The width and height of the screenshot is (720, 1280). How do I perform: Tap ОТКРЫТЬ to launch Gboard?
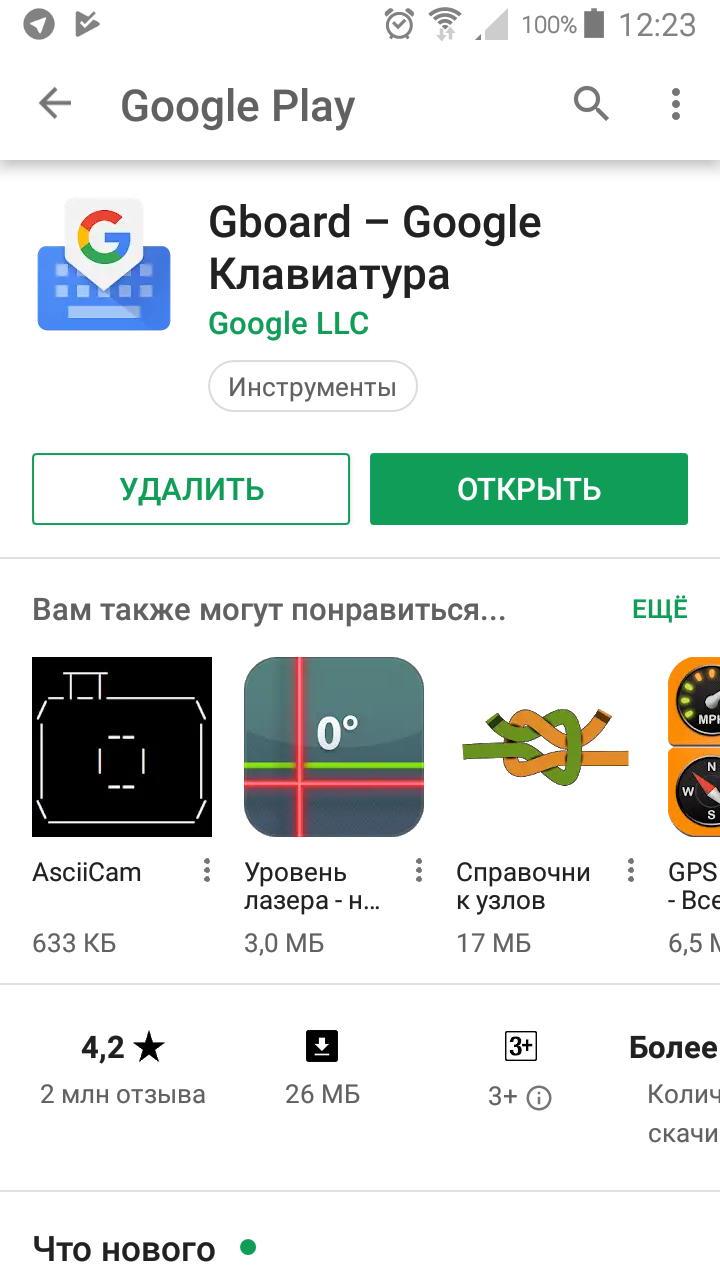pyautogui.click(x=528, y=489)
